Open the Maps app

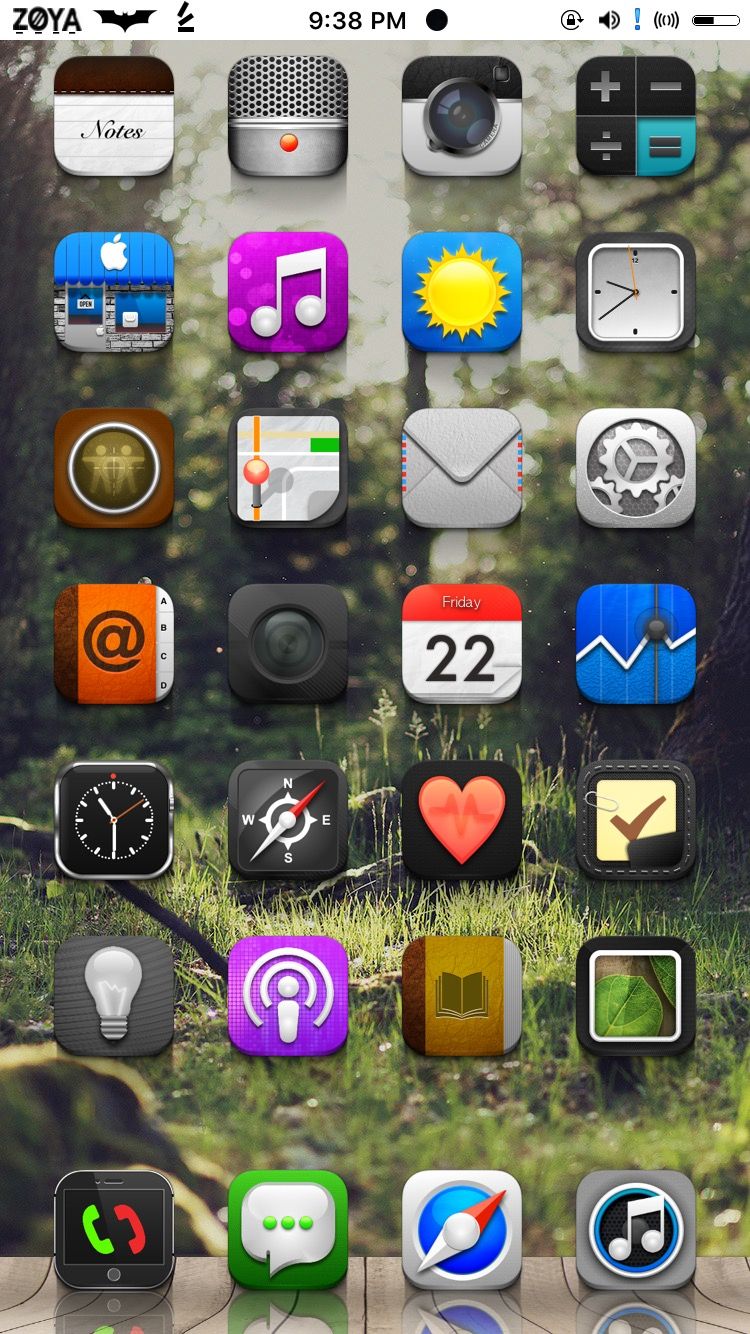pos(288,468)
